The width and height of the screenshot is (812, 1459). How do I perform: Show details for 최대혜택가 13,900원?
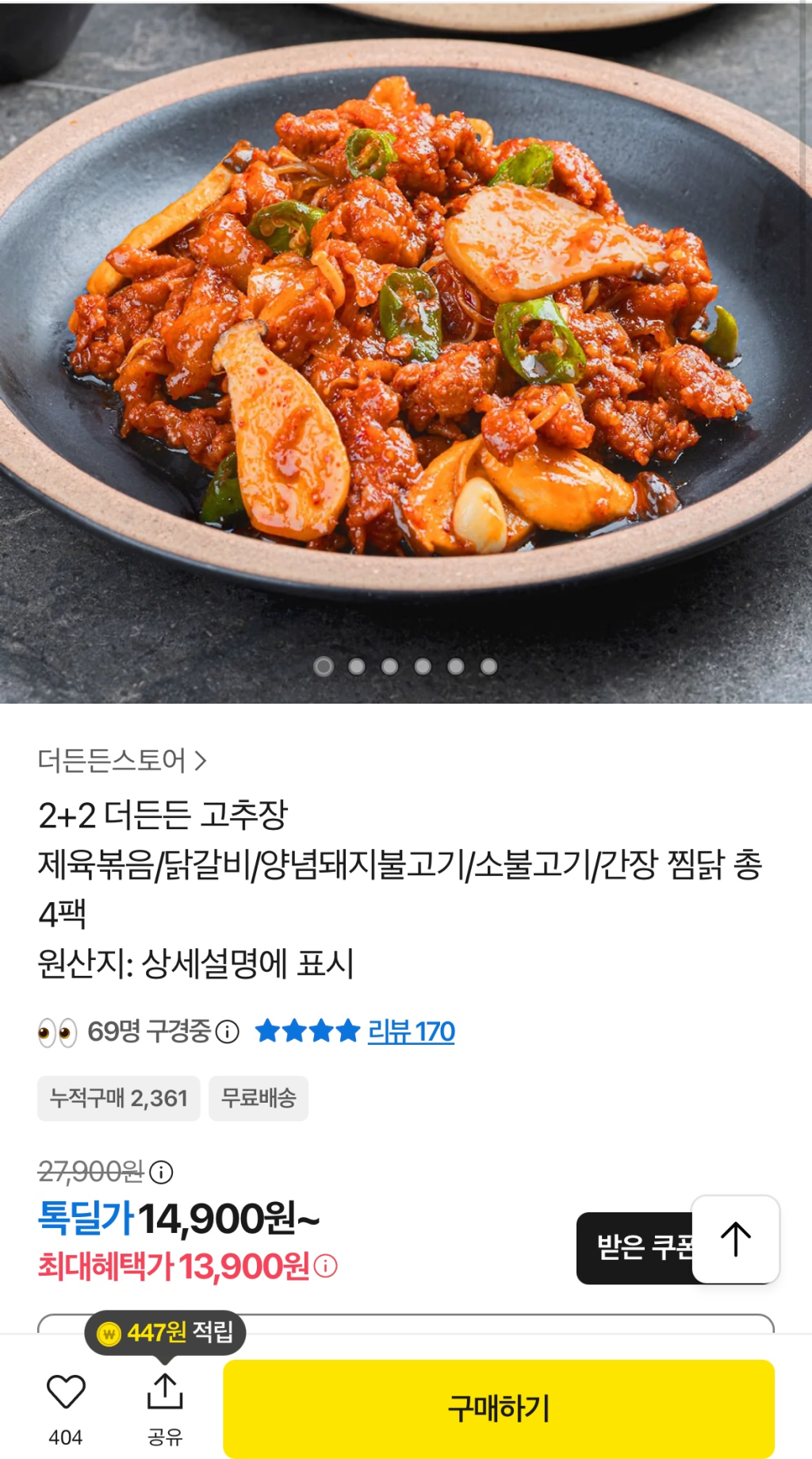tap(326, 1265)
